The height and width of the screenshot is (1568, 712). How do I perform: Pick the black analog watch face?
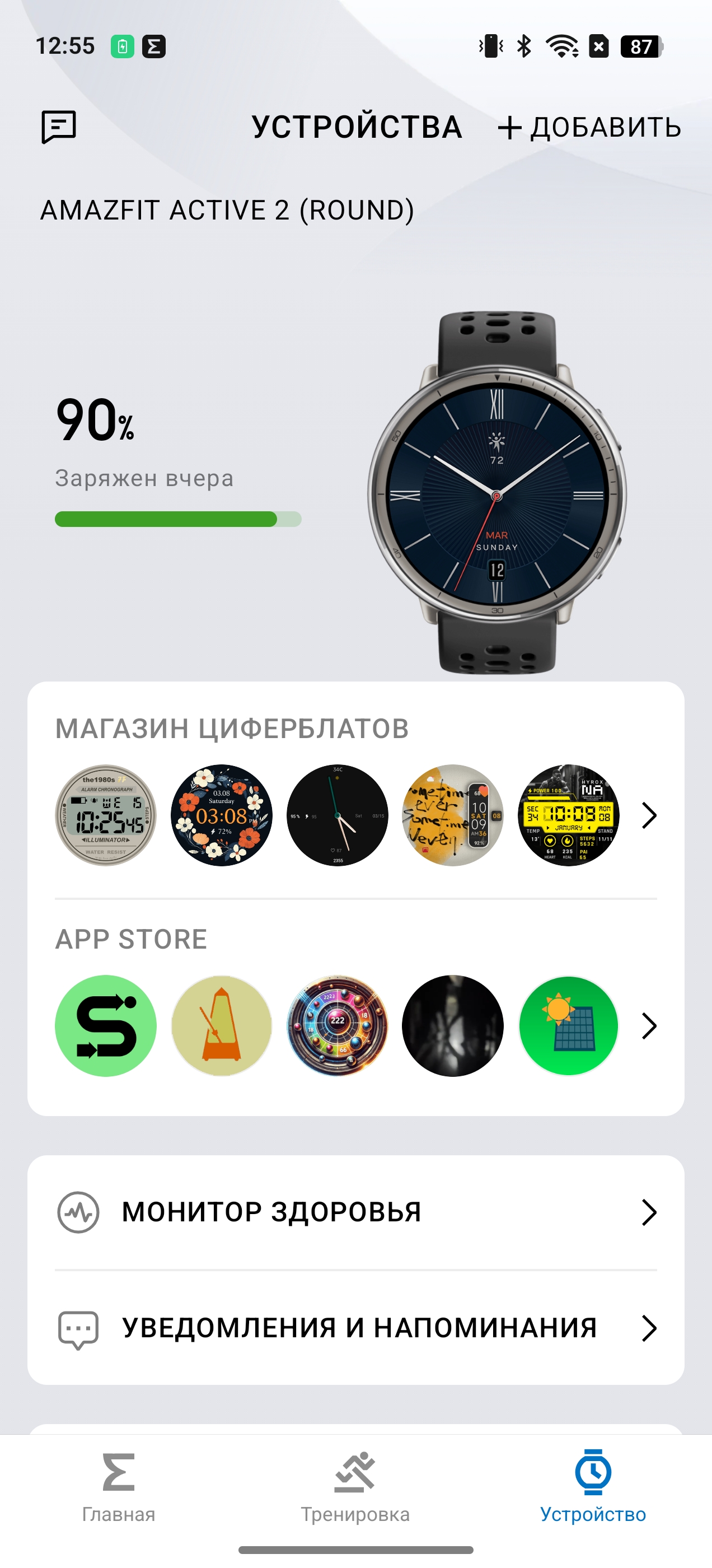tap(337, 815)
